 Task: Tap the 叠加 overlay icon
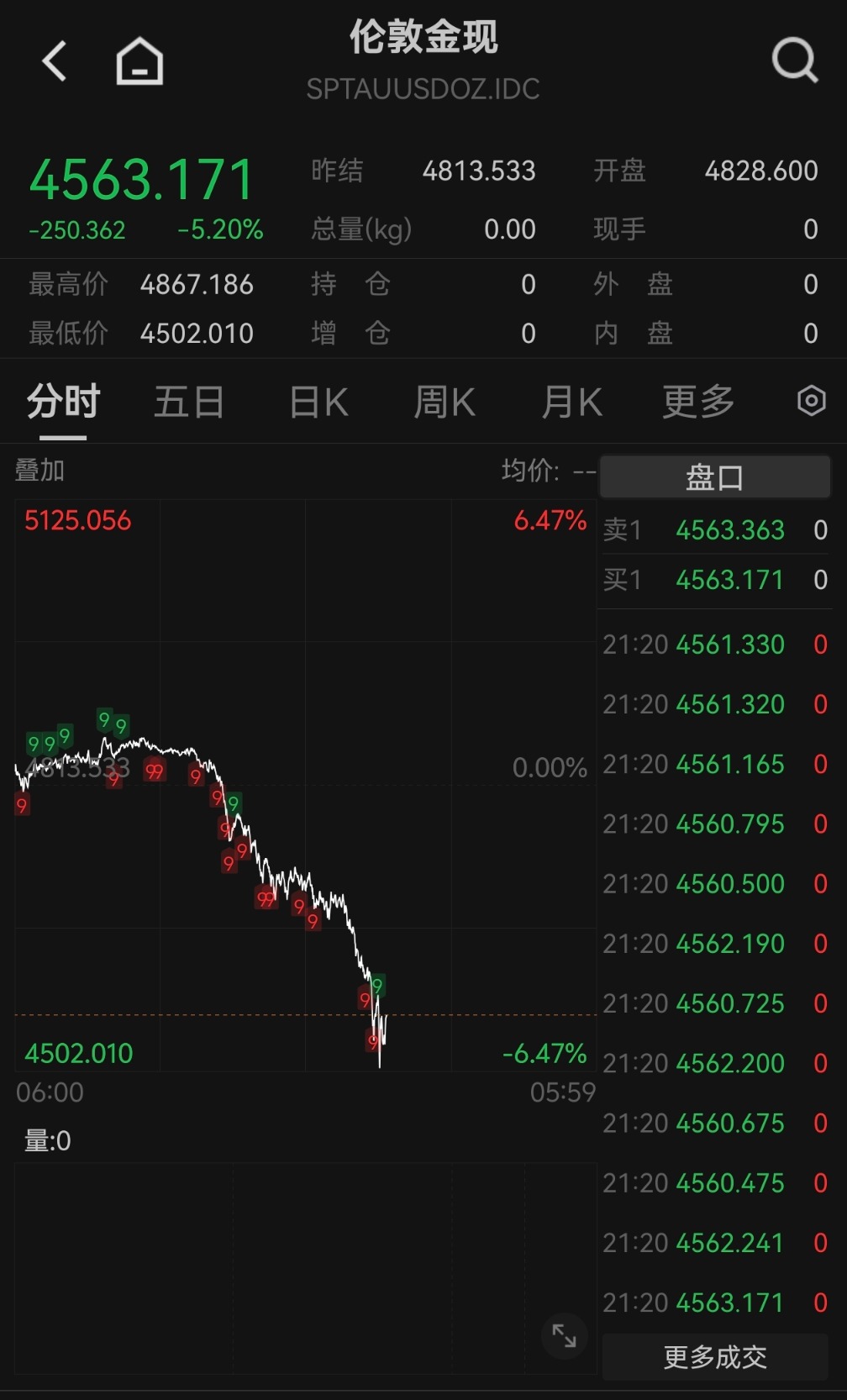(38, 471)
